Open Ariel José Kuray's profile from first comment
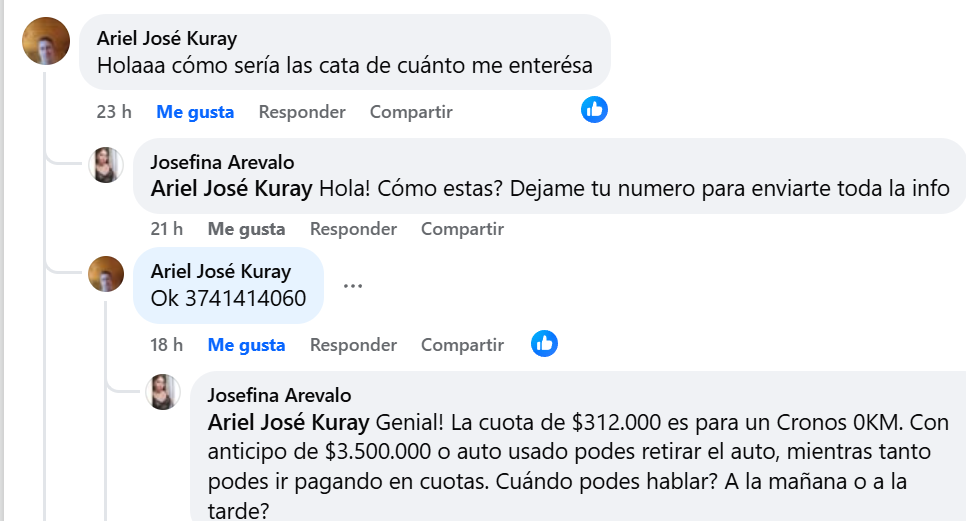This screenshot has height=521, width=966. click(x=167, y=39)
